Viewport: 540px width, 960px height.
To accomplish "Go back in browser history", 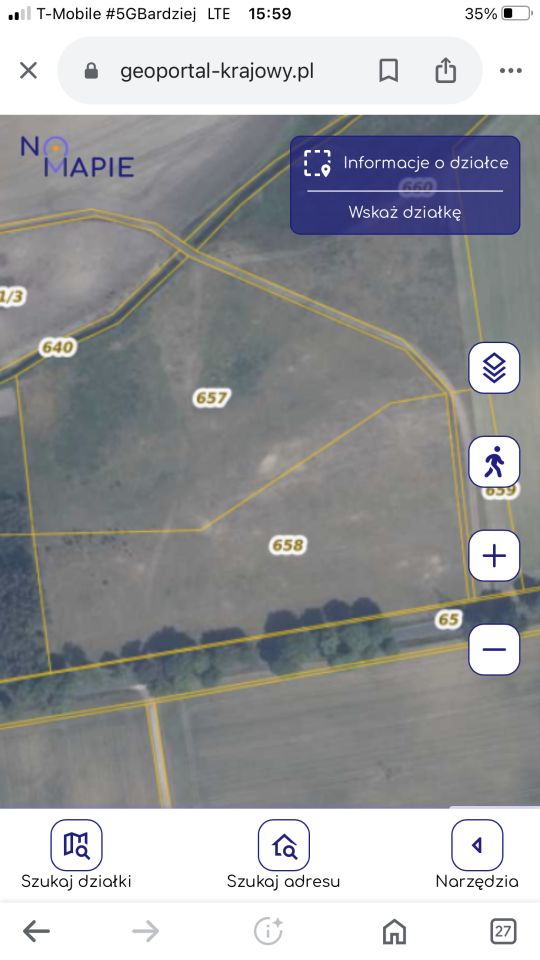I will point(36,932).
